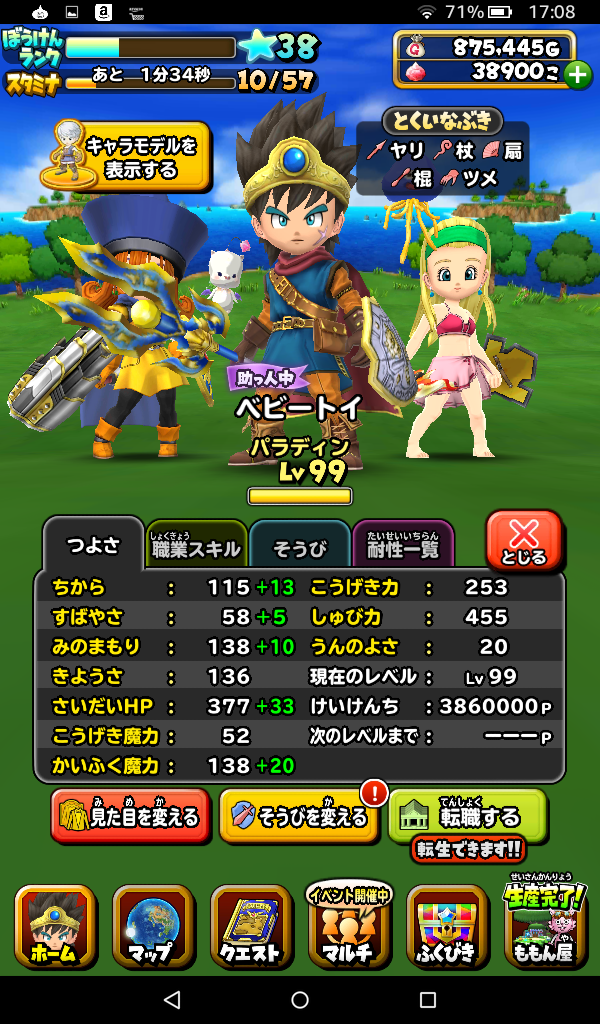The width and height of the screenshot is (600, 1024).
Task: Close the status panel with とじる
Action: click(x=523, y=541)
